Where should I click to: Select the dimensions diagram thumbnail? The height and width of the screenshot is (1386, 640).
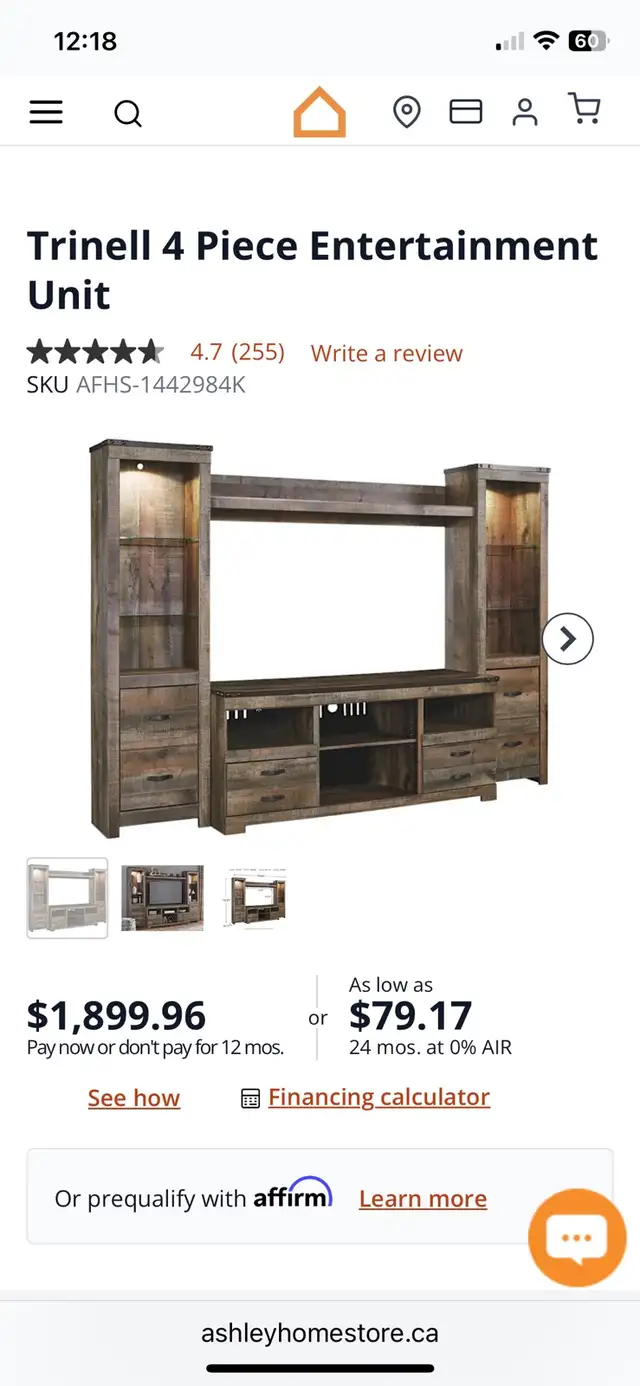tap(258, 898)
